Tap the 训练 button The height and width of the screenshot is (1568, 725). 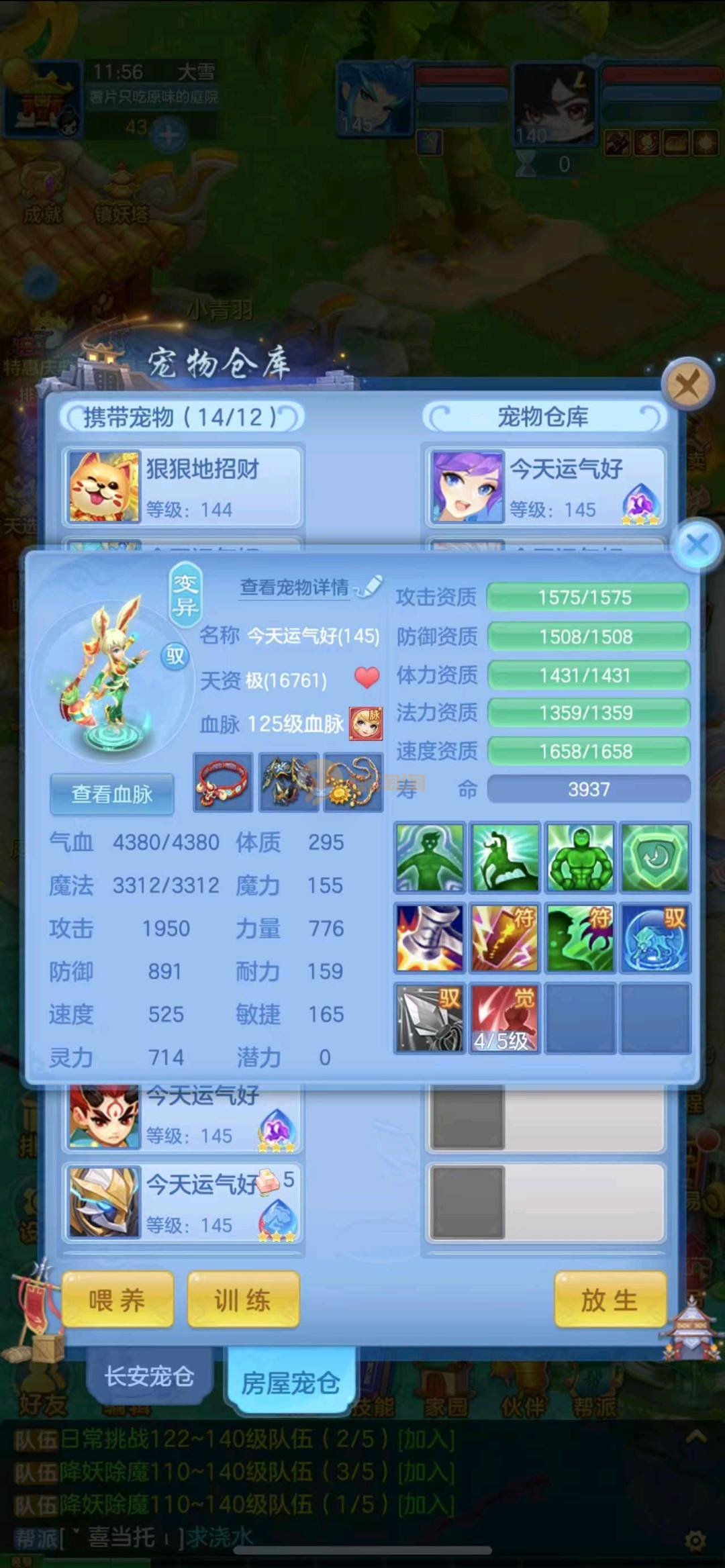(243, 1300)
